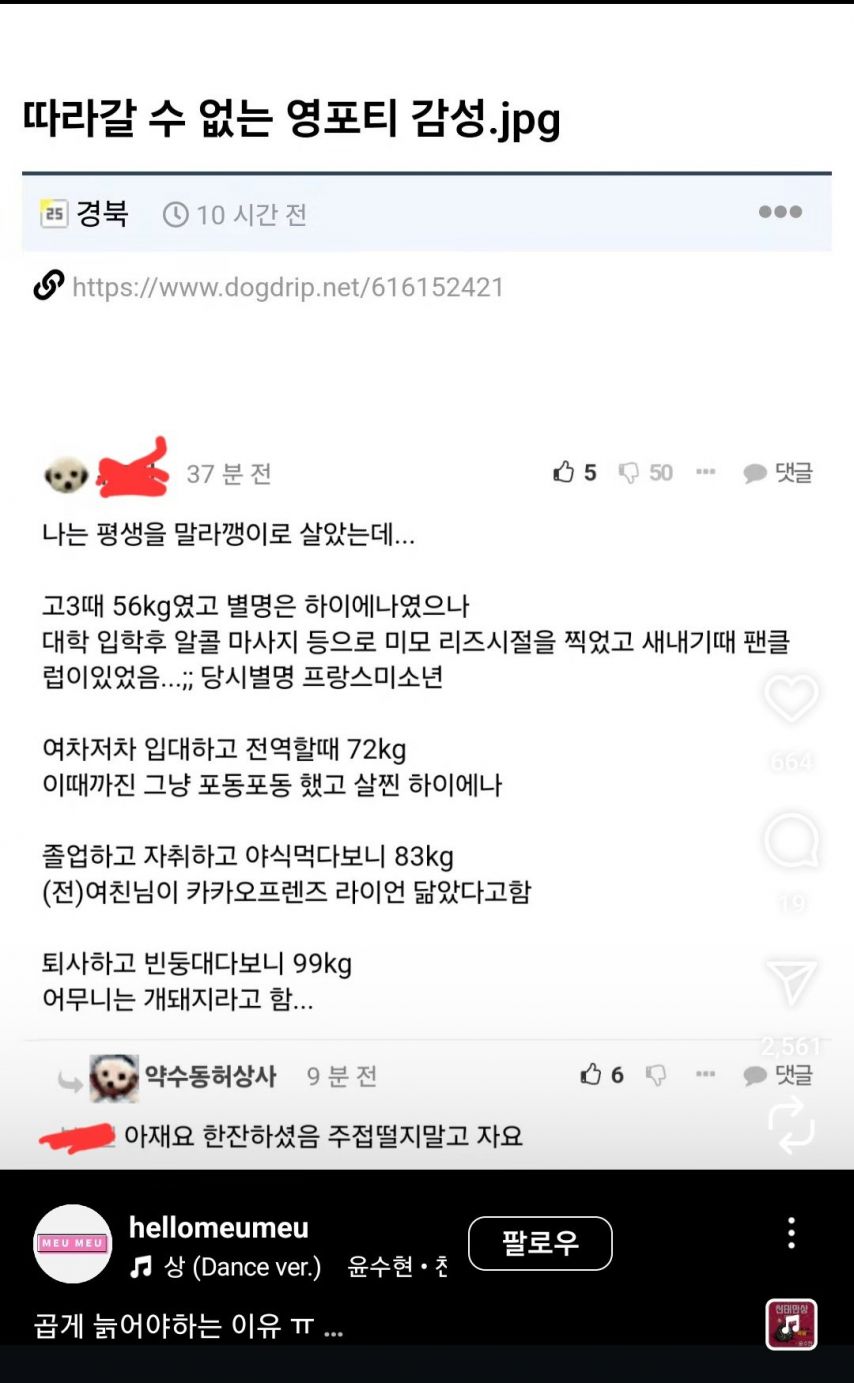The height and width of the screenshot is (1383, 854).
Task: Tap the remix/repost arrows icon
Action: tap(791, 1124)
